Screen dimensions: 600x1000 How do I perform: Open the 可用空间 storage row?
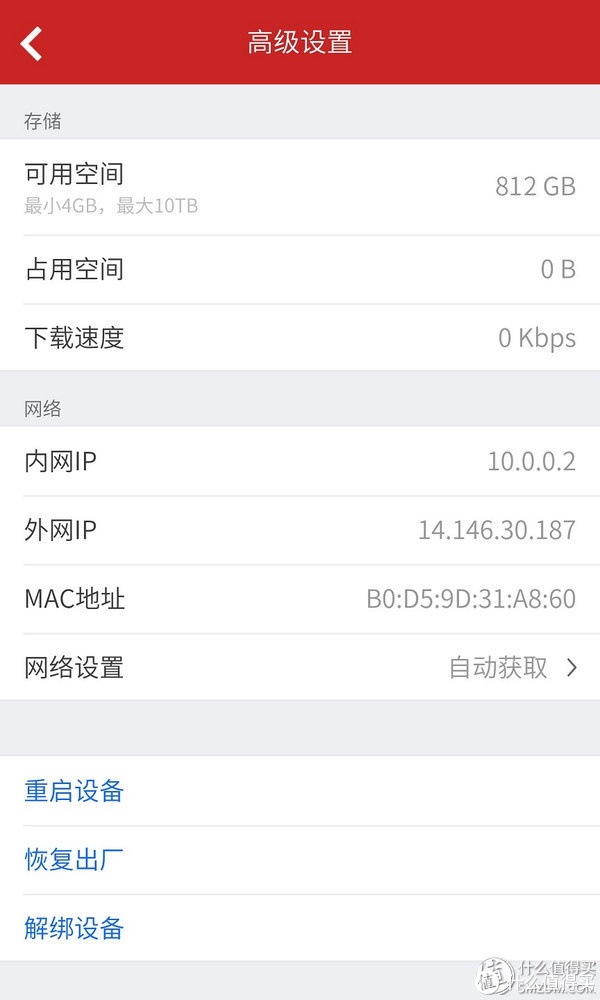[300, 187]
